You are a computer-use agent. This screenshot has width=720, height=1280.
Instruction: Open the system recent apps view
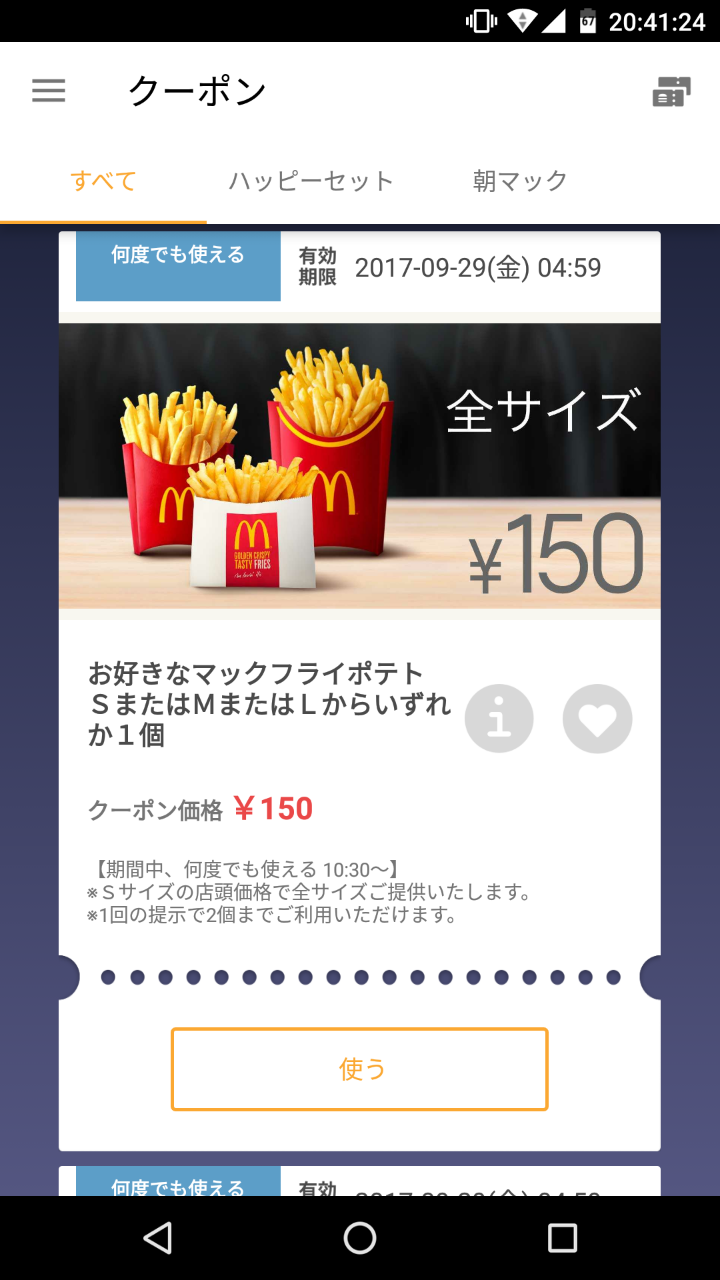[562, 1238]
